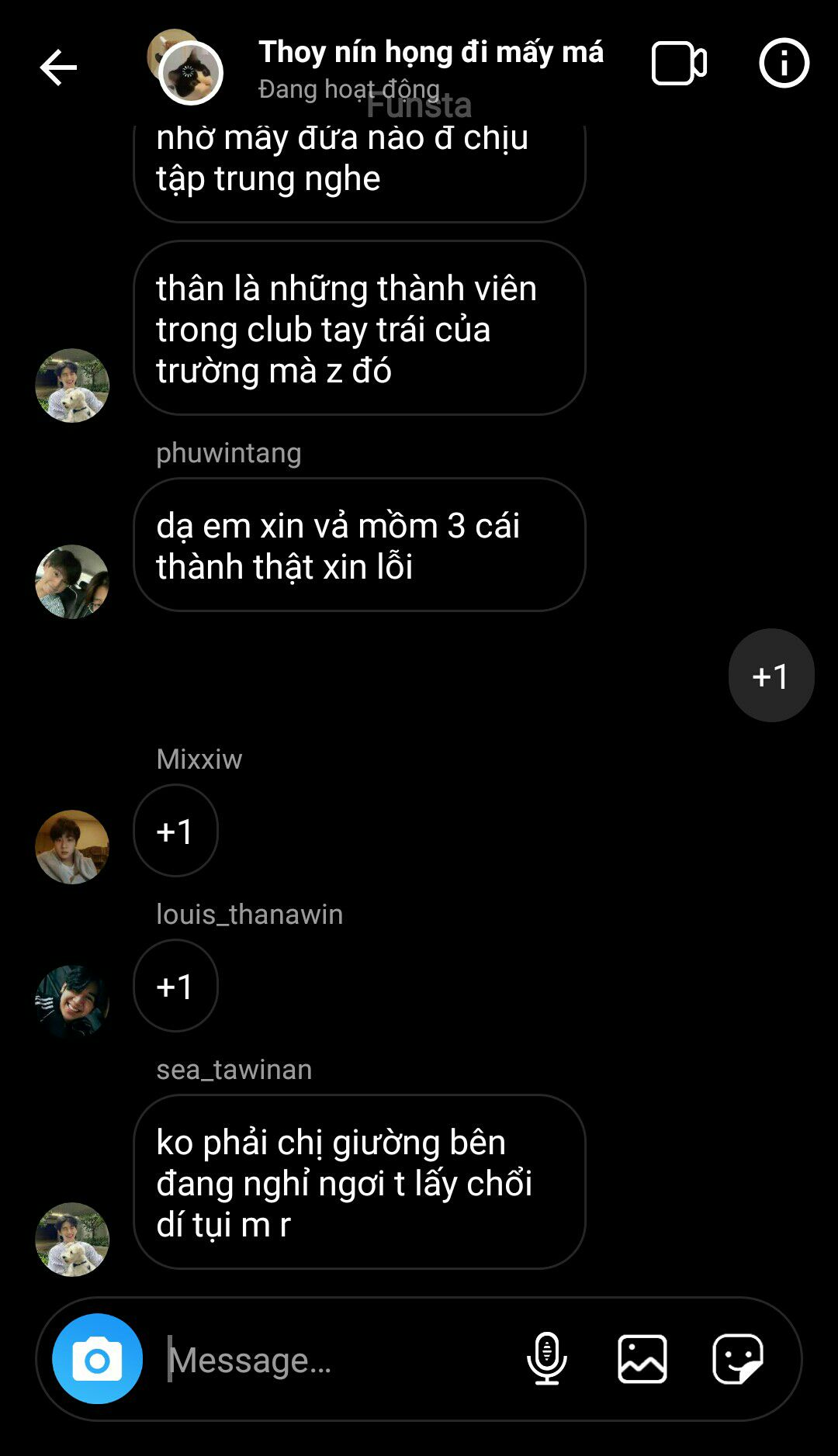Open the group header "Thoy nín họng đi mấy má"

(431, 53)
